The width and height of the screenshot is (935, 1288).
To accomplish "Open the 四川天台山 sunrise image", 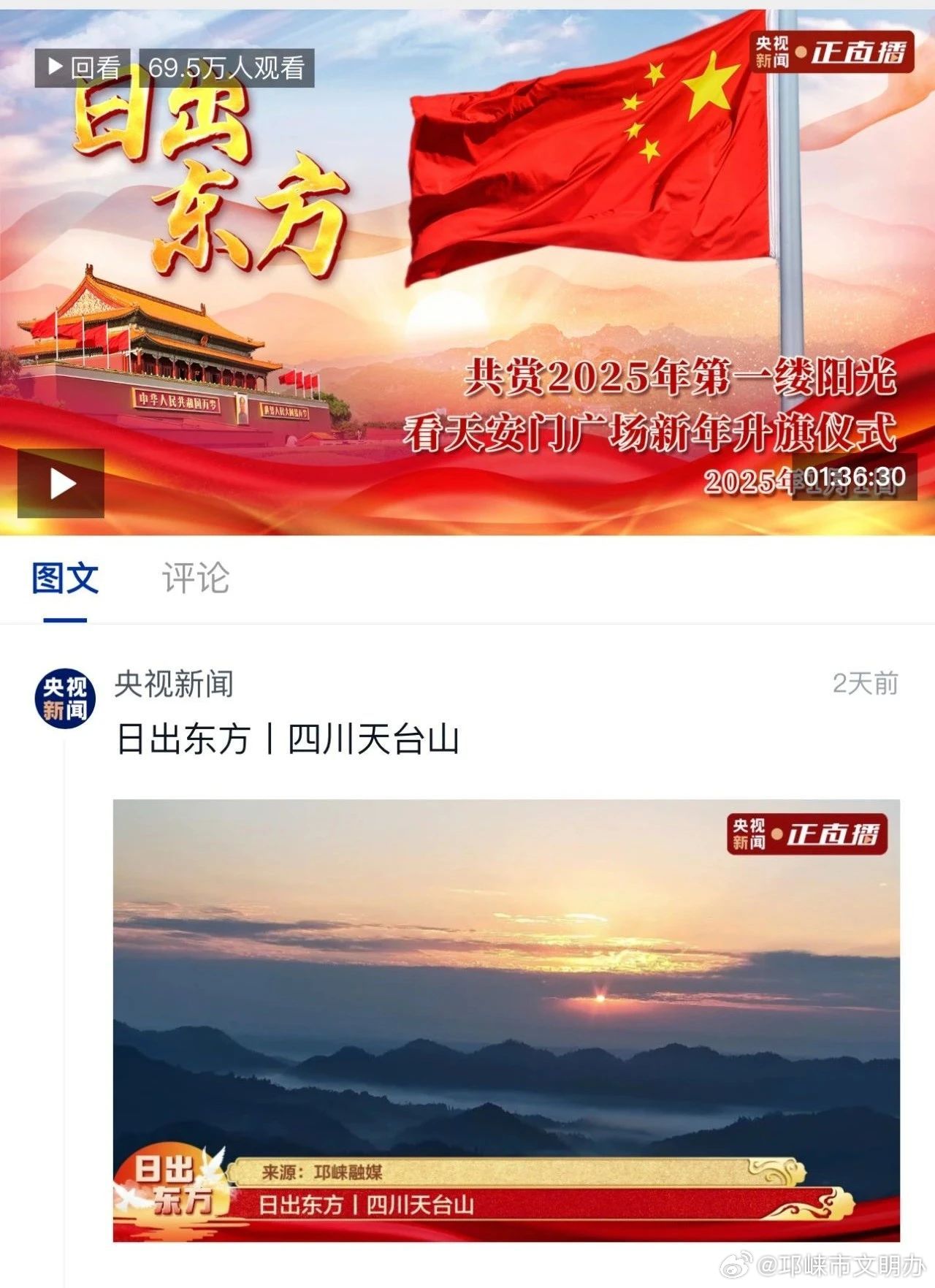I will tap(506, 1020).
